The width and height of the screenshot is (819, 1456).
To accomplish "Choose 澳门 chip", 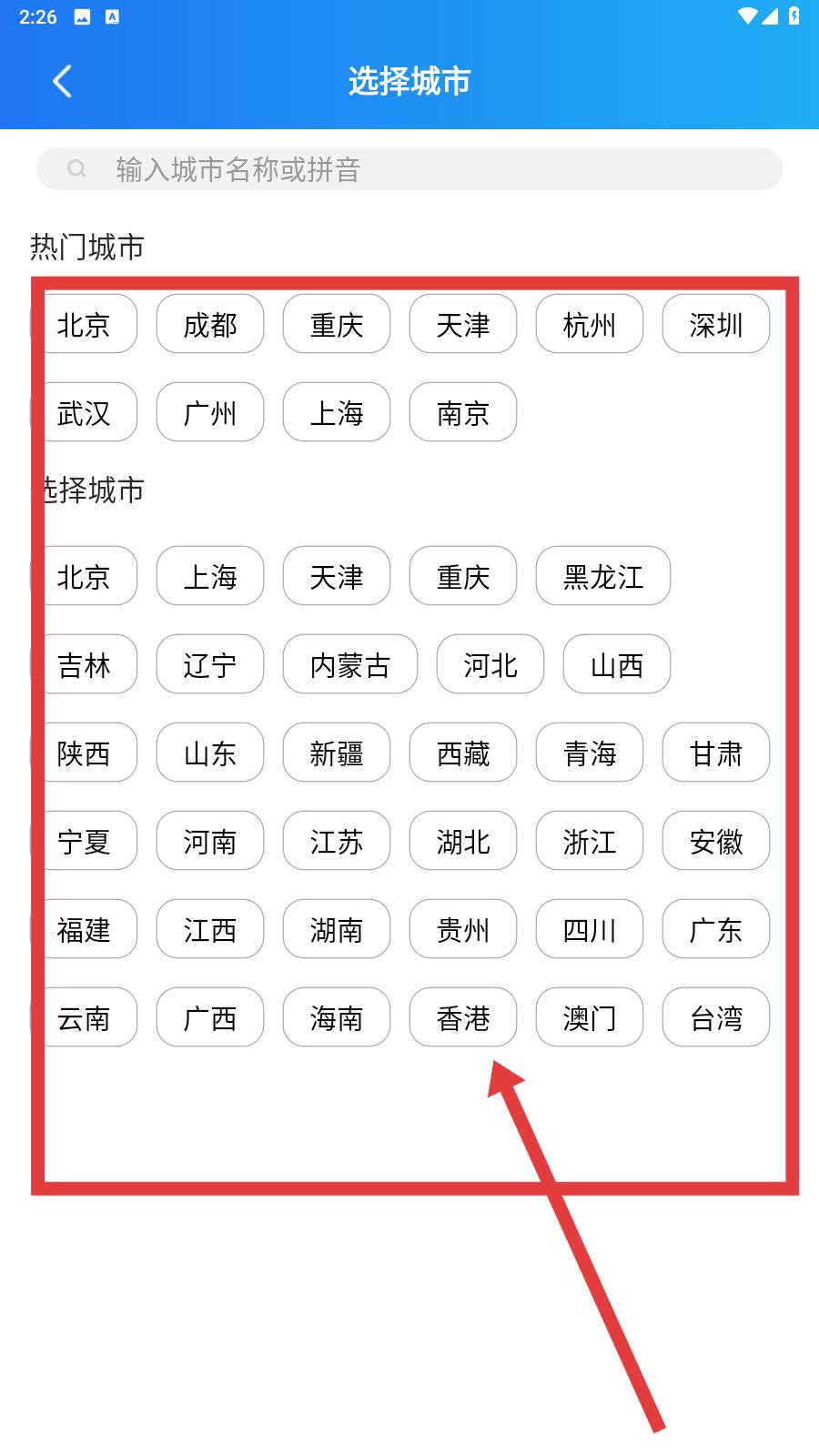I will click(590, 1017).
